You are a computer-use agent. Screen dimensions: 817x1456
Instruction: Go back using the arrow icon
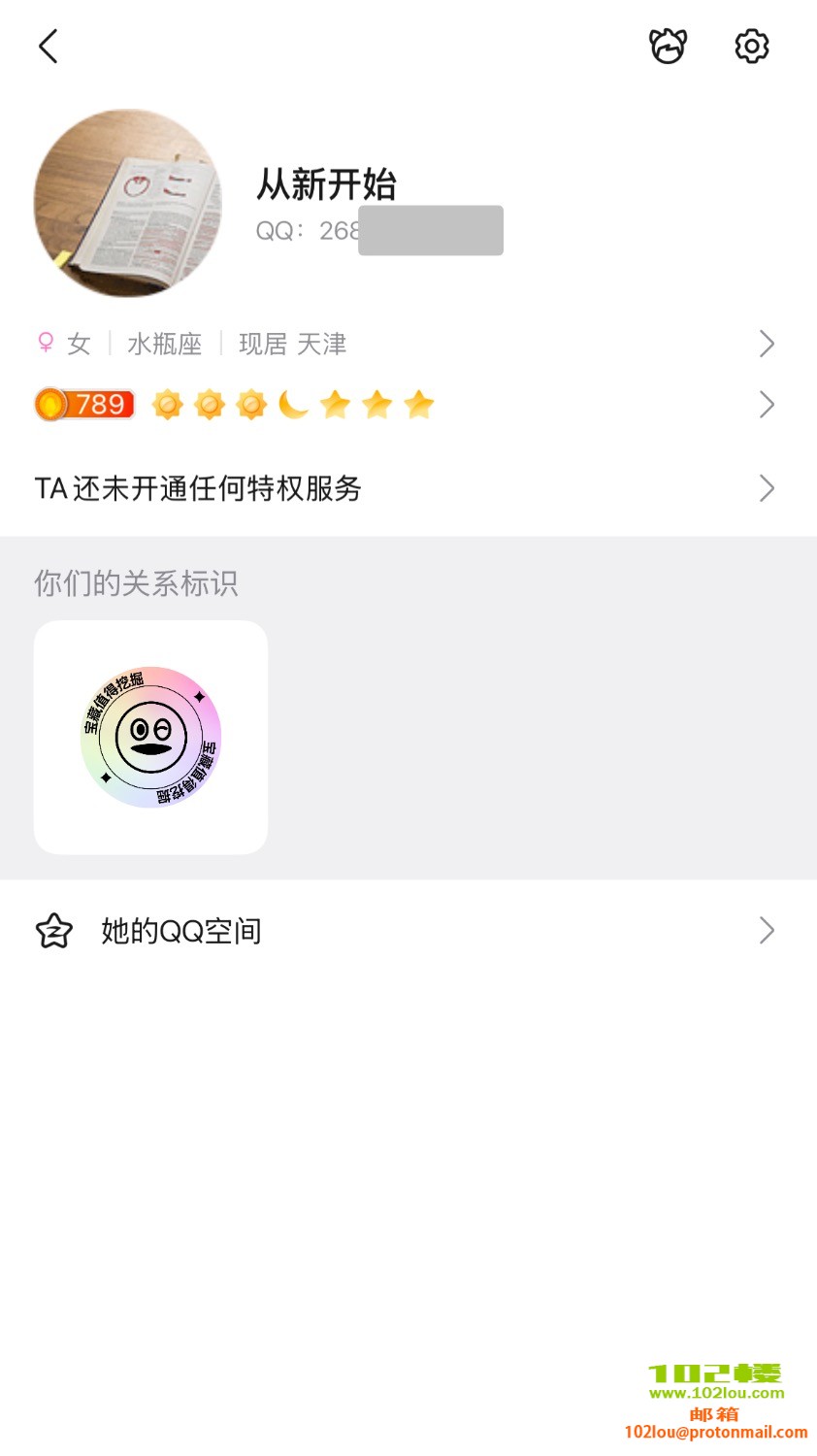[x=49, y=47]
